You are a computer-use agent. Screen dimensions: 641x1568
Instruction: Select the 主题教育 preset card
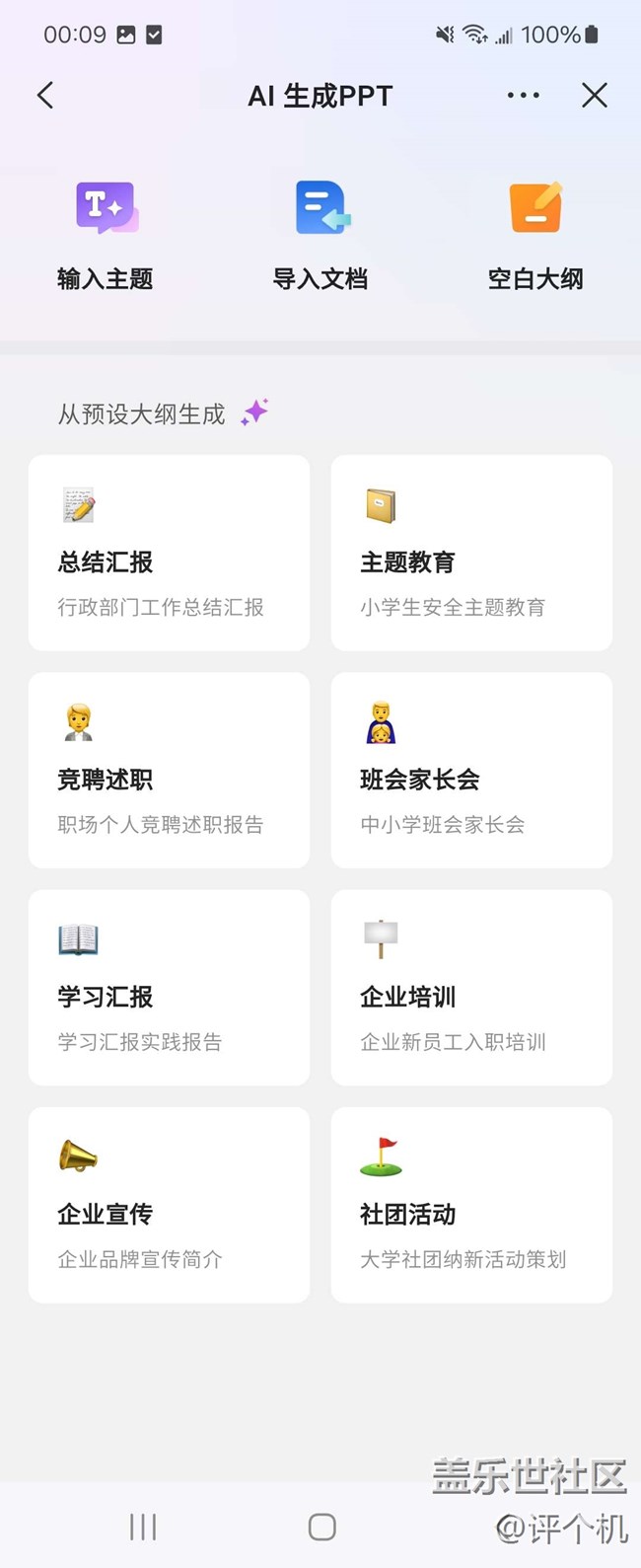[471, 553]
